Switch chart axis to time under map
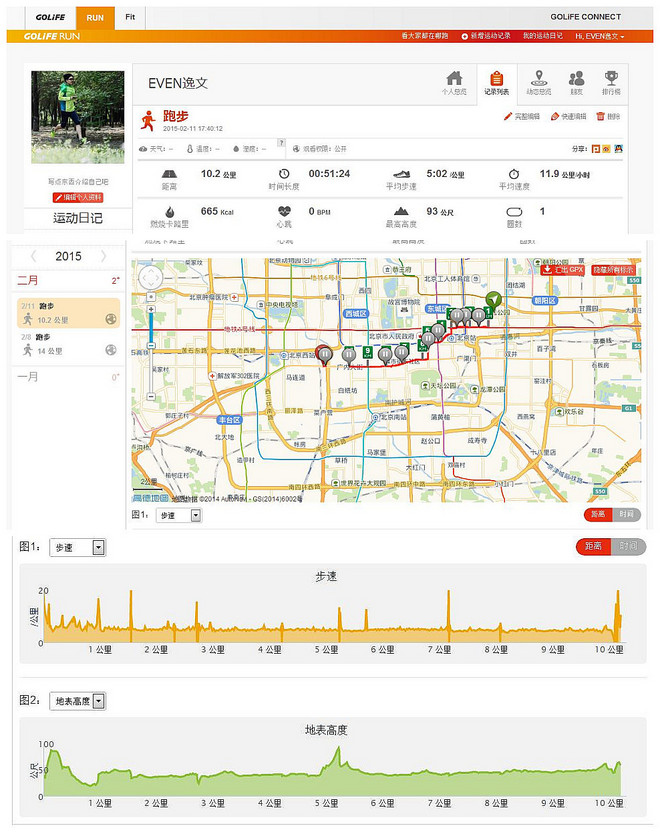The image size is (660, 832). click(627, 515)
